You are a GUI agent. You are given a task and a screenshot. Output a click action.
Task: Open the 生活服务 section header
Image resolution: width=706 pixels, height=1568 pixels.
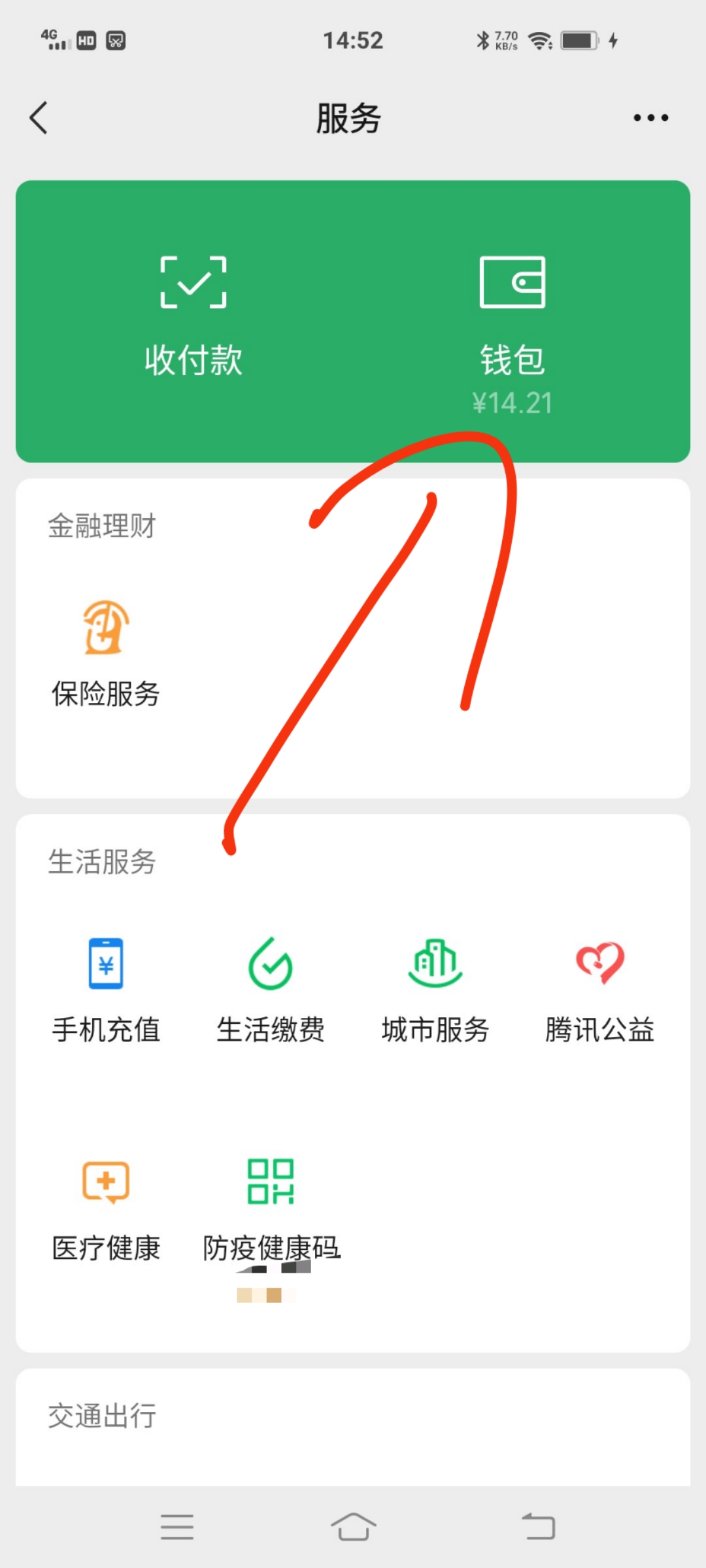pyautogui.click(x=102, y=862)
